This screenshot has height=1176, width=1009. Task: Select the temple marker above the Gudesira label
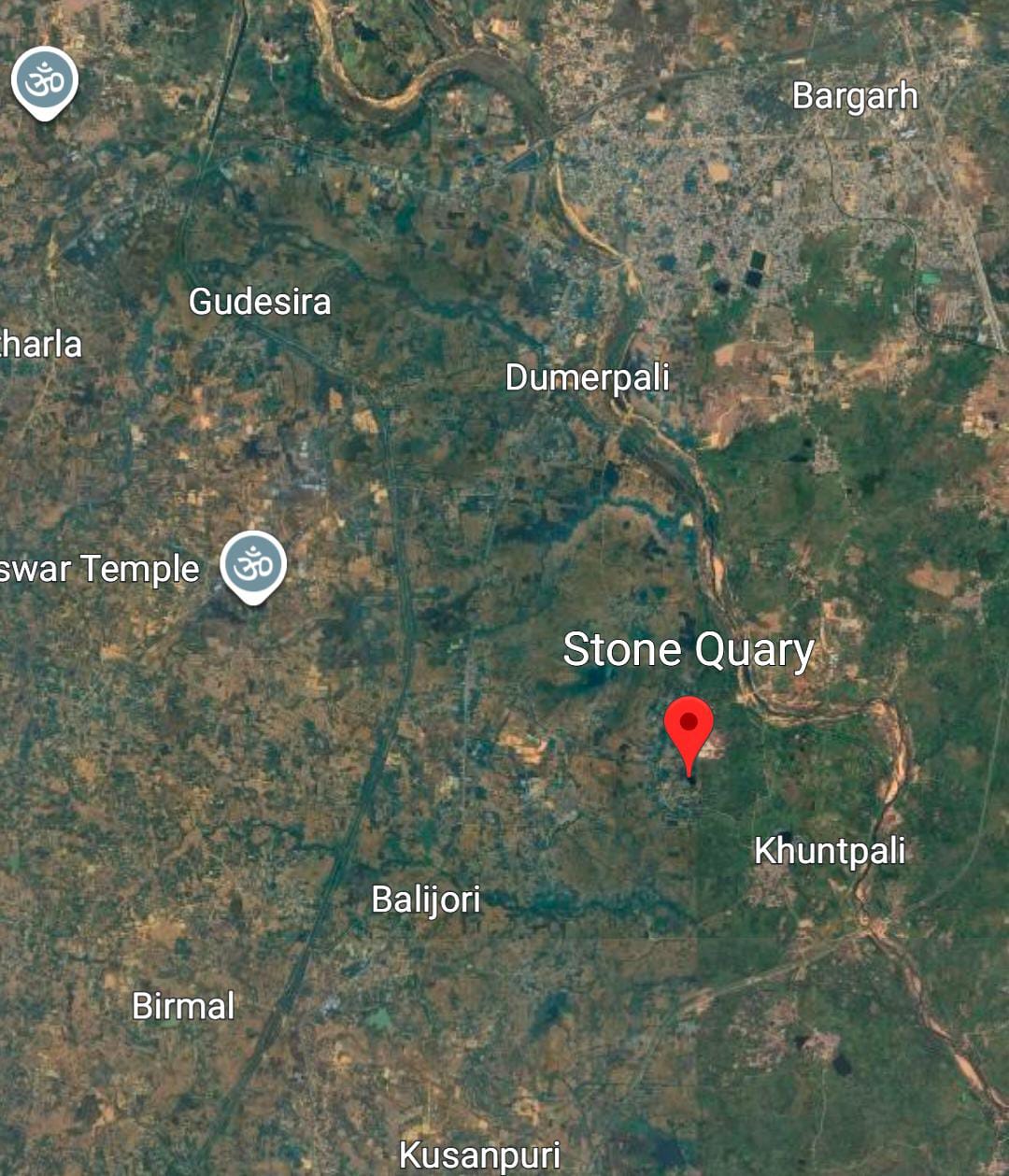[x=45, y=82]
